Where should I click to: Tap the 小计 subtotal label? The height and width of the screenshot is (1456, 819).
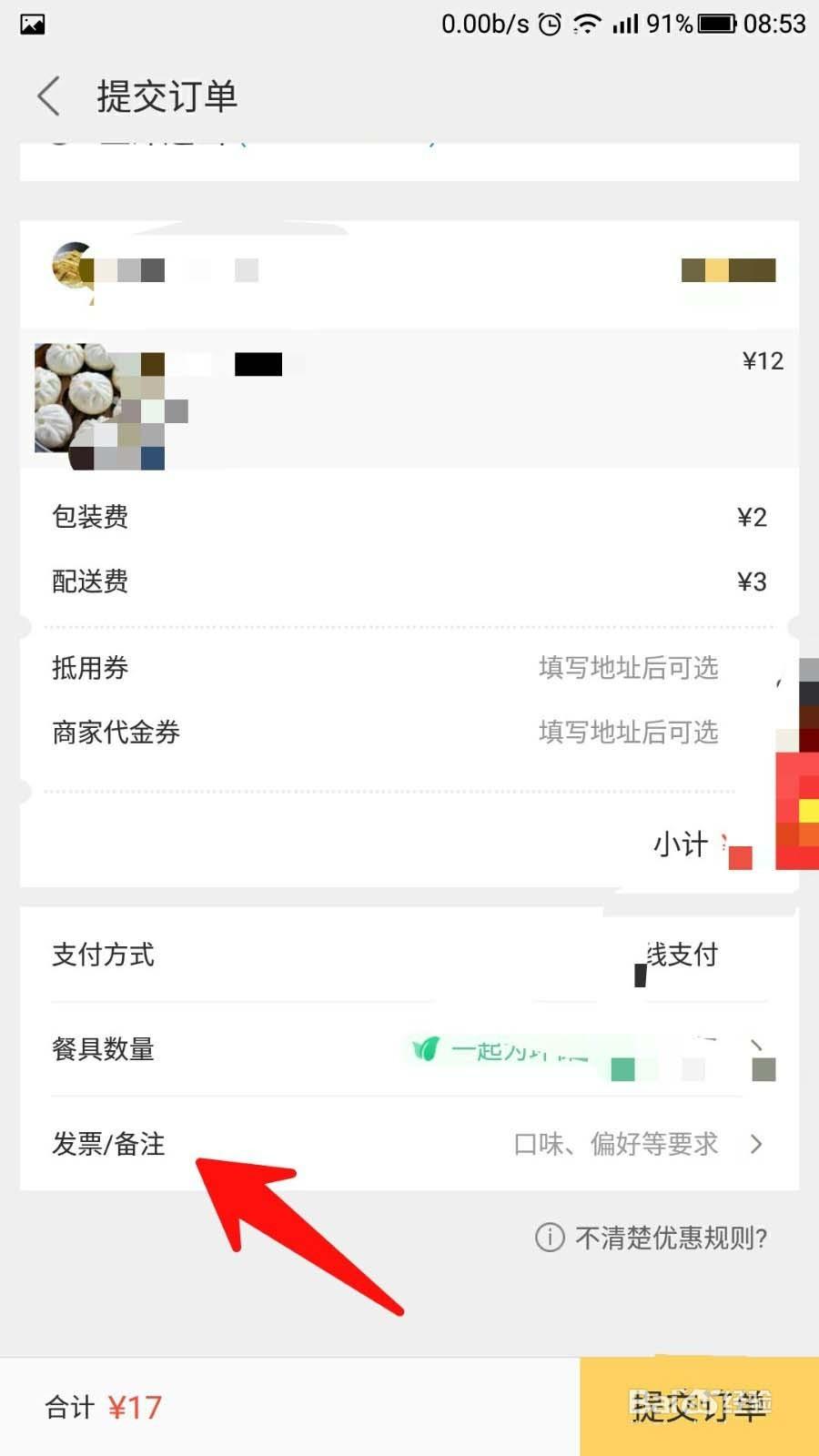tap(679, 844)
